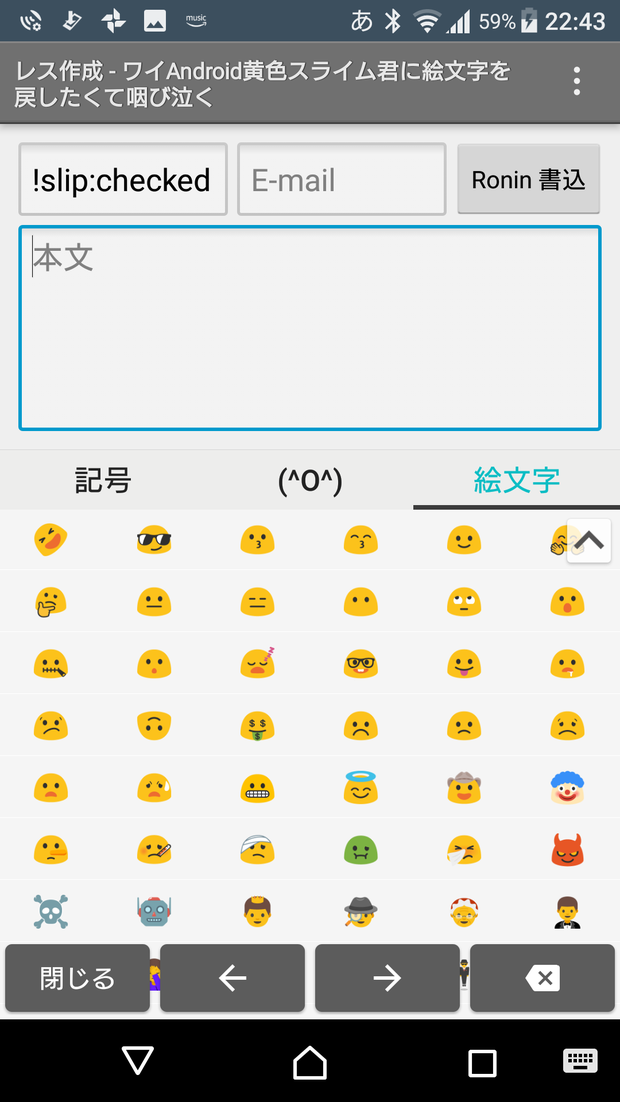Move cursor right with the arrow key
Screen dimensions: 620x1102
click(387, 978)
